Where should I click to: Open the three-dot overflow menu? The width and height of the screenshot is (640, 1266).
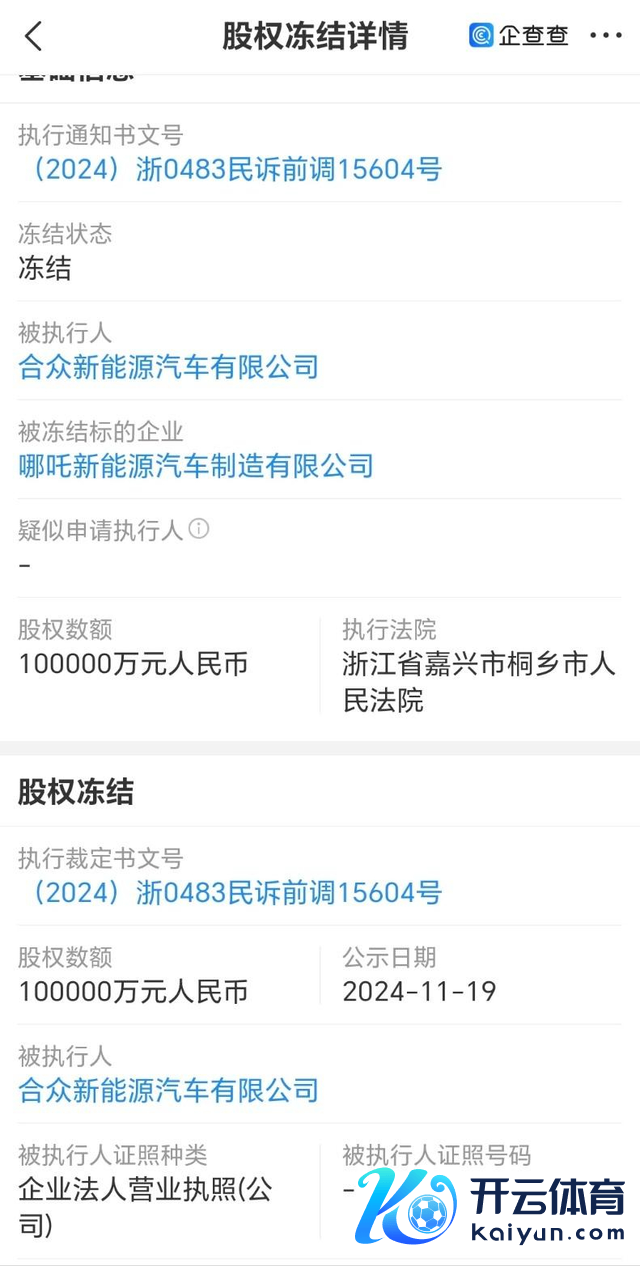[605, 37]
